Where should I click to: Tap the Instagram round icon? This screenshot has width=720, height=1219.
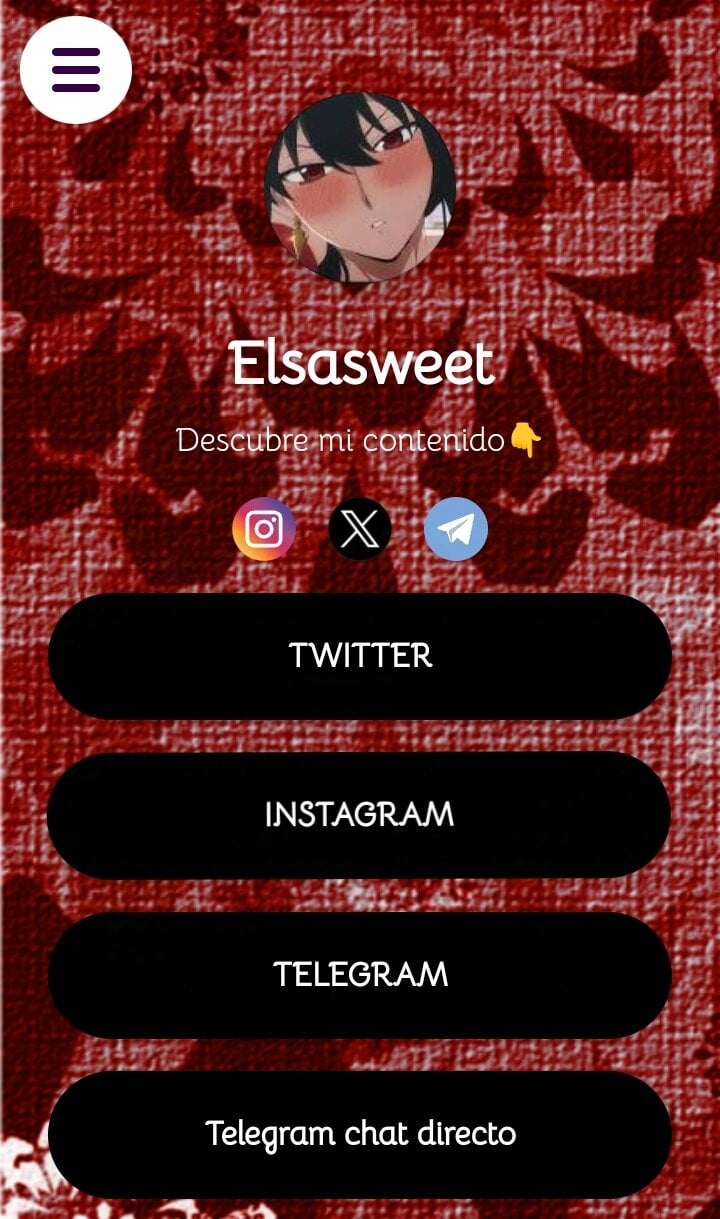click(264, 529)
